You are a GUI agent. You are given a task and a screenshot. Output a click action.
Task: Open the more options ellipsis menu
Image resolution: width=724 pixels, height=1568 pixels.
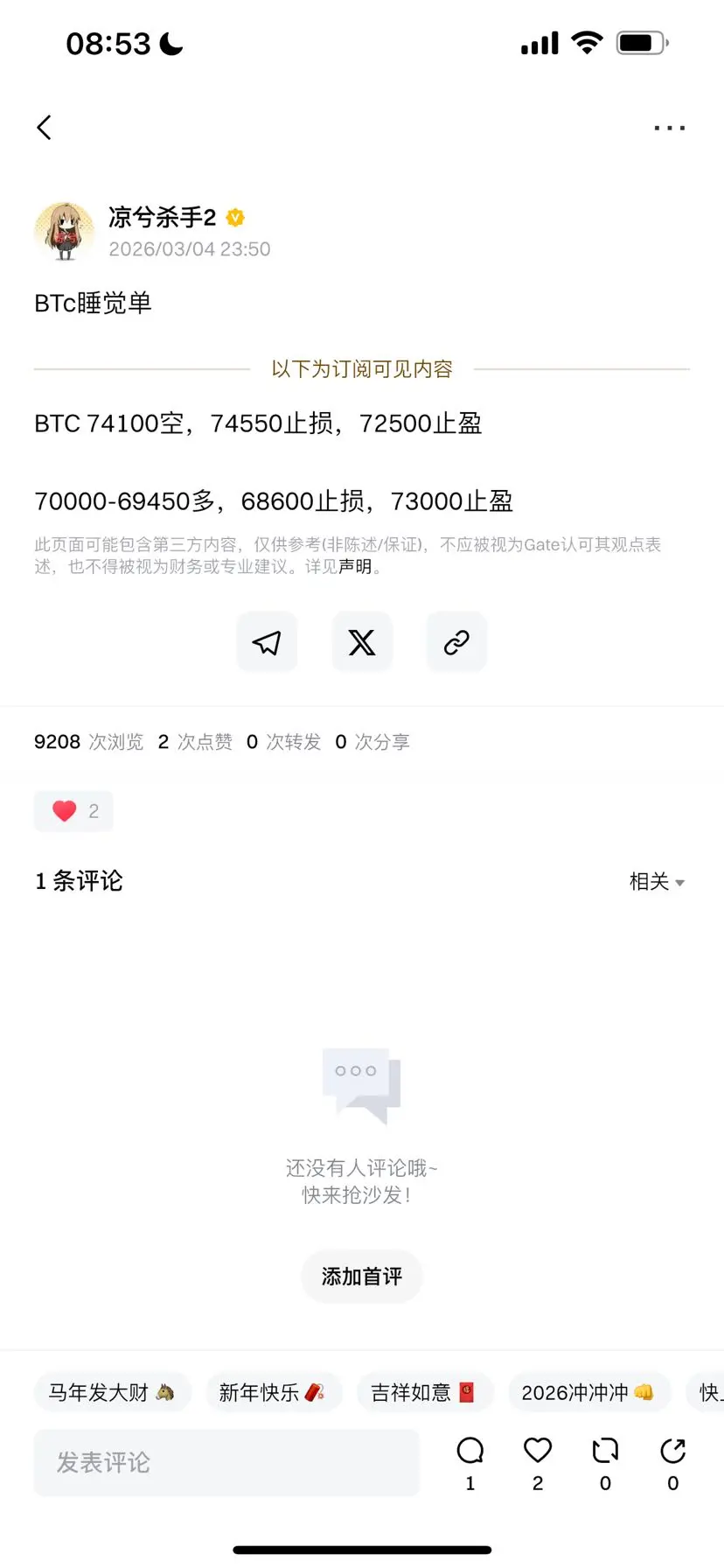coord(668,127)
